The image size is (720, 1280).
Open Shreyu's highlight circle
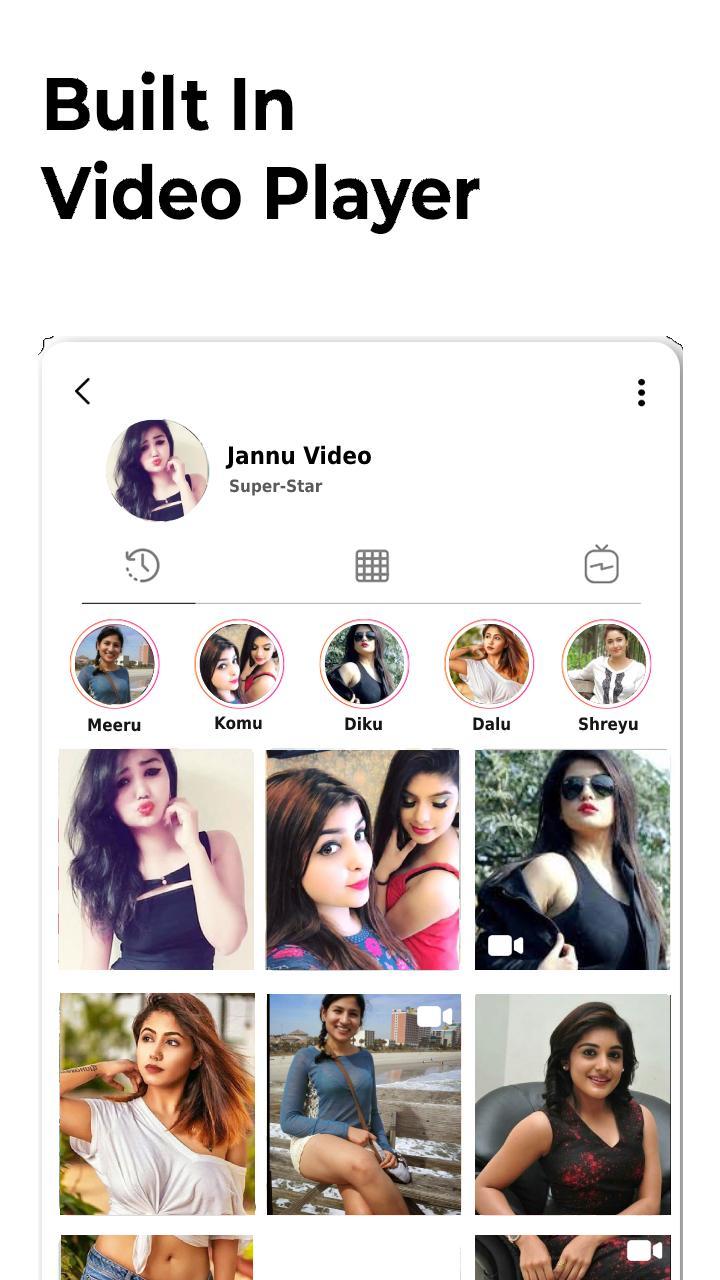[x=607, y=663]
